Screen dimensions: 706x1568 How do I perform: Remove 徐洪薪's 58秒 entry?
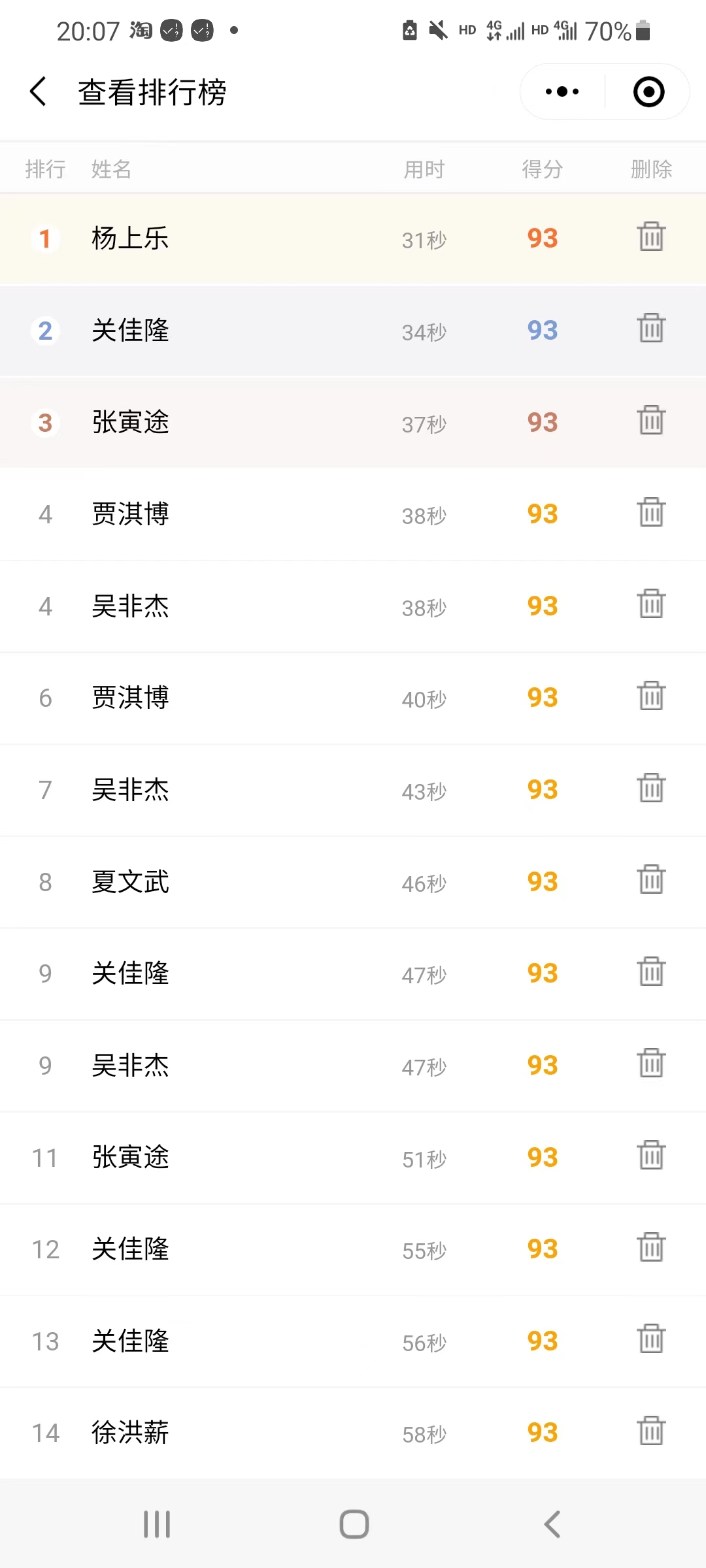[x=651, y=1432]
